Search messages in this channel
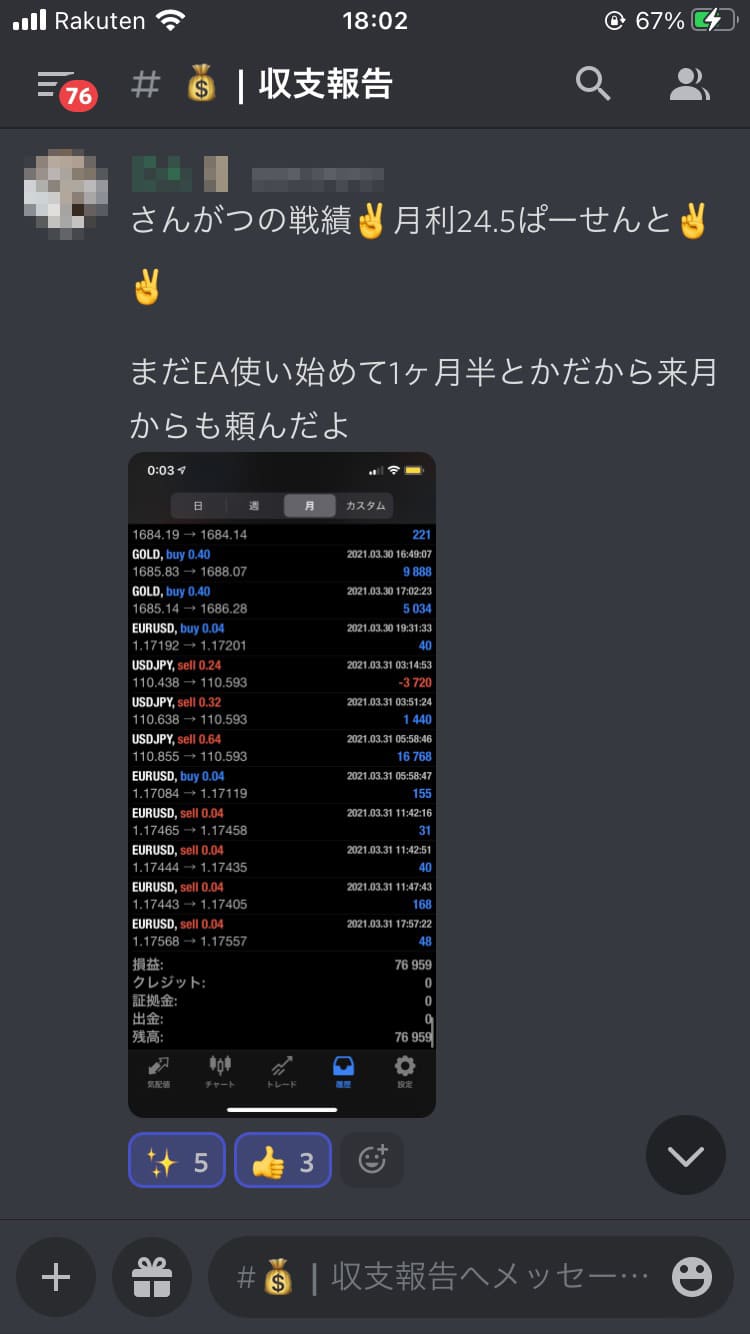This screenshot has height=1334, width=750. click(593, 85)
